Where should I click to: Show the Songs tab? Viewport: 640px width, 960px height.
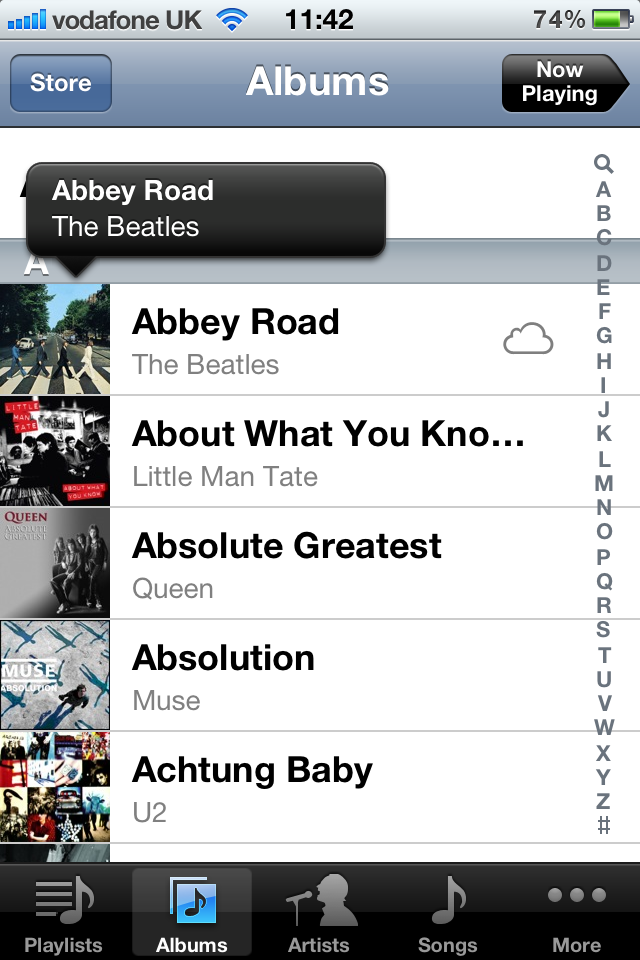tap(447, 914)
